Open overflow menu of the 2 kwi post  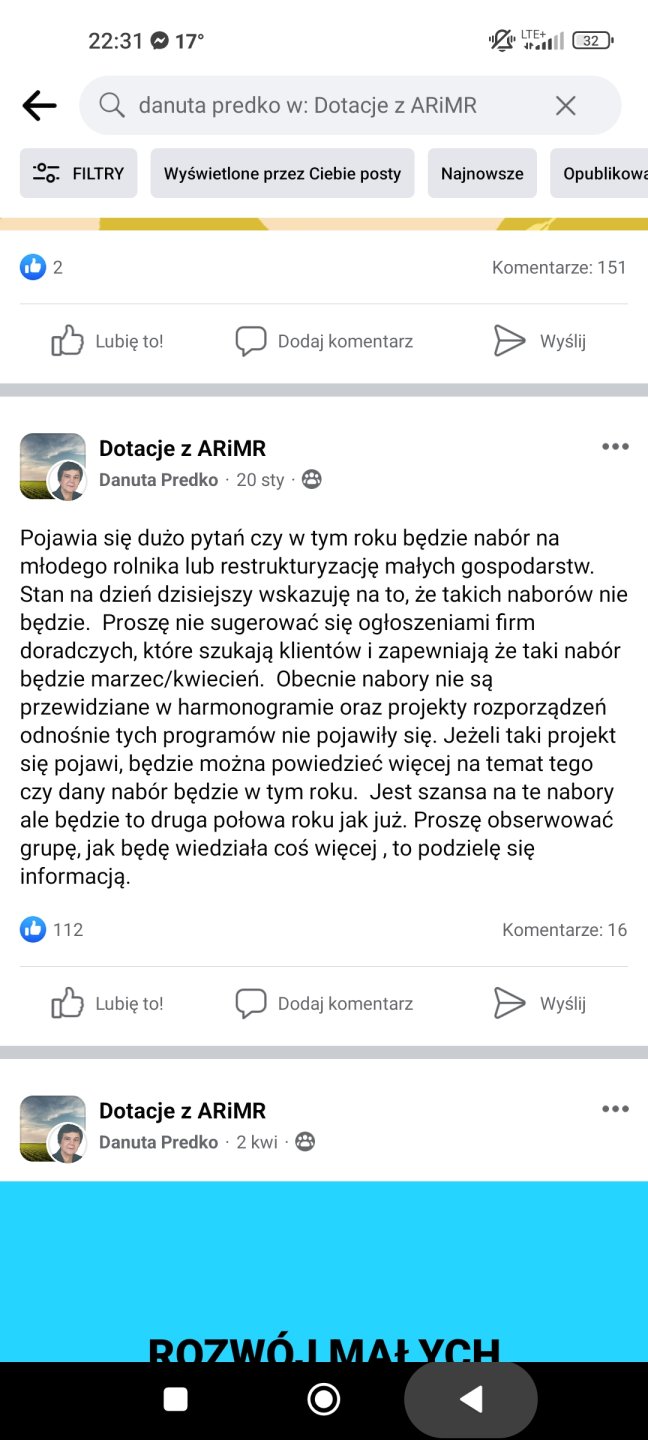click(615, 1109)
